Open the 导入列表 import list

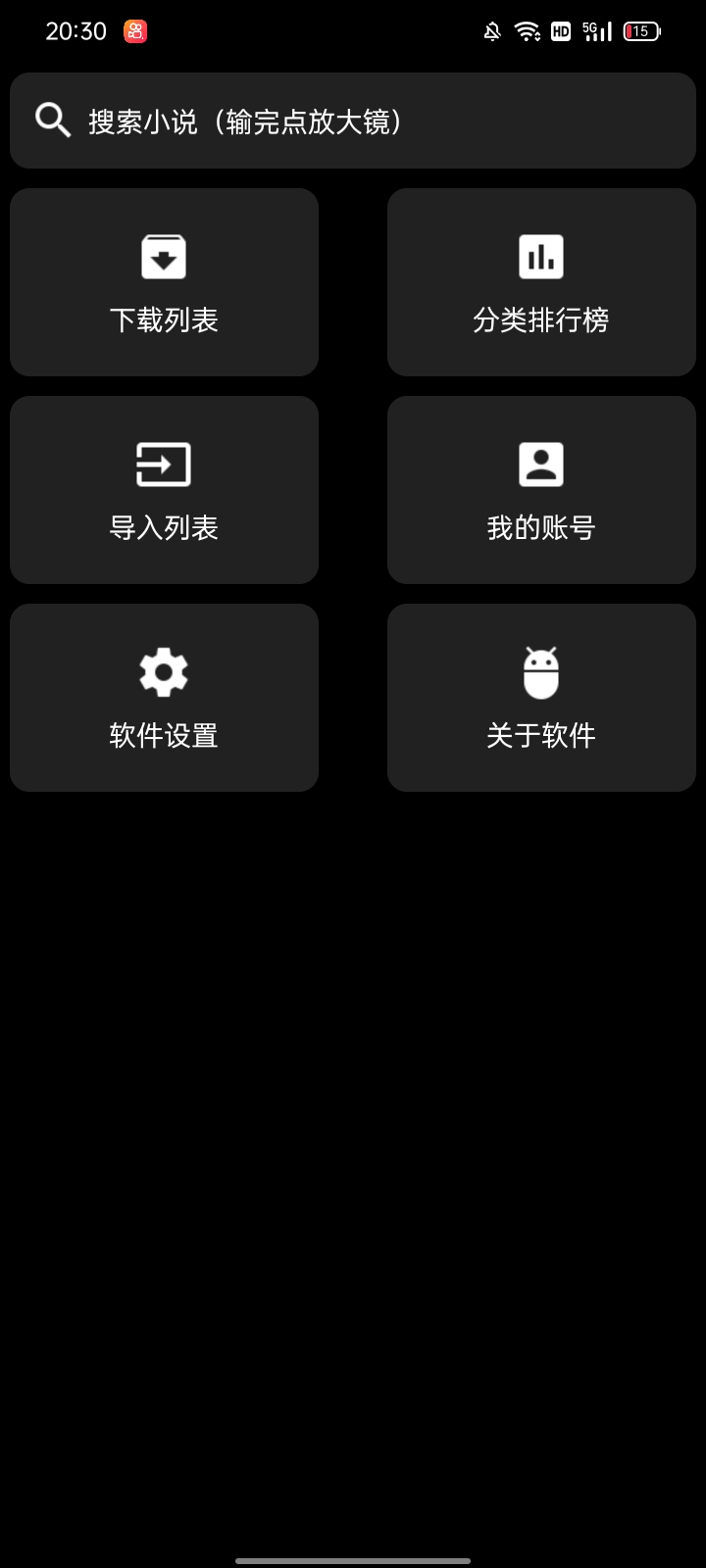[x=164, y=490]
